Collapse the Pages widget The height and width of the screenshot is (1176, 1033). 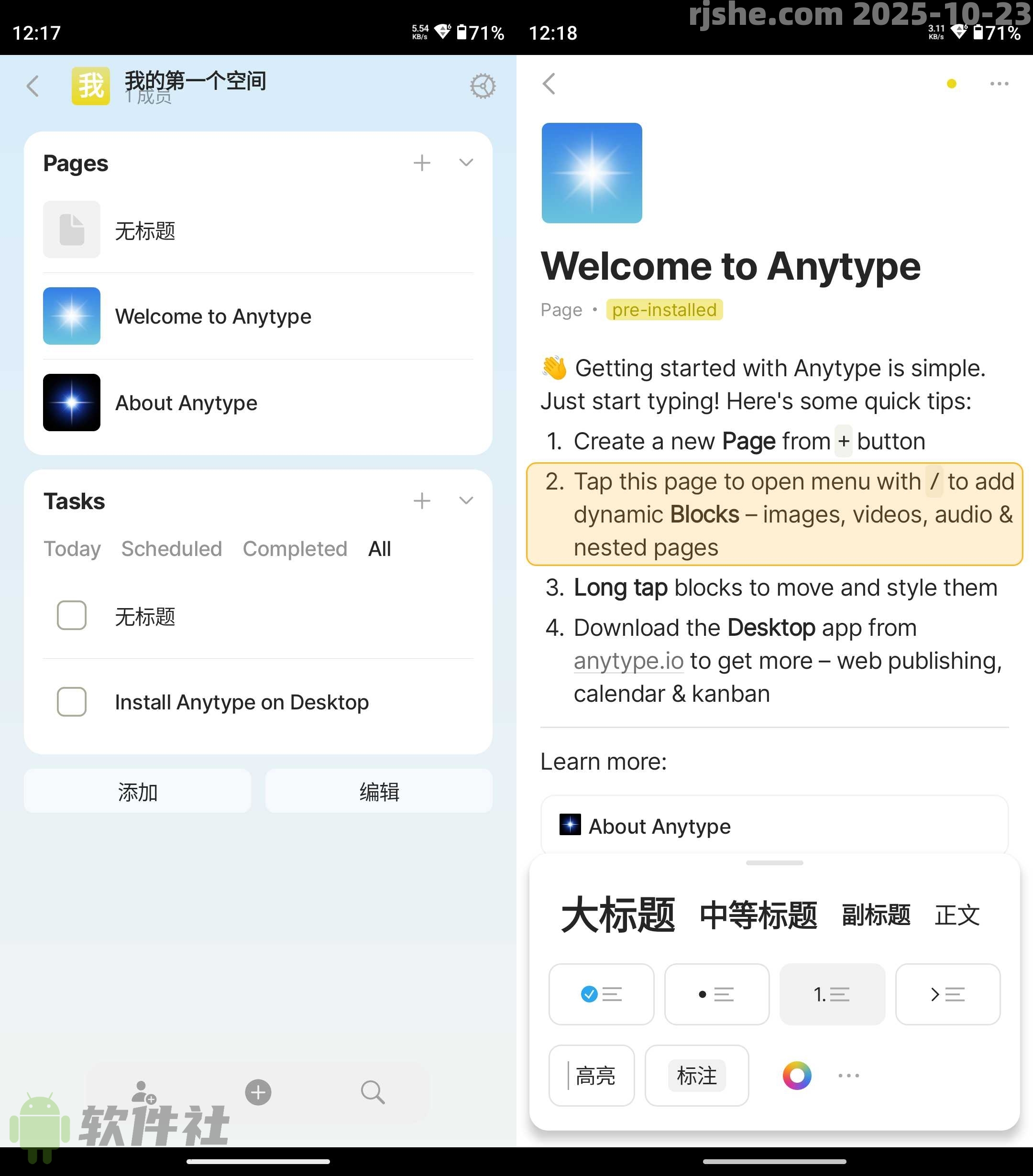pyautogui.click(x=466, y=163)
